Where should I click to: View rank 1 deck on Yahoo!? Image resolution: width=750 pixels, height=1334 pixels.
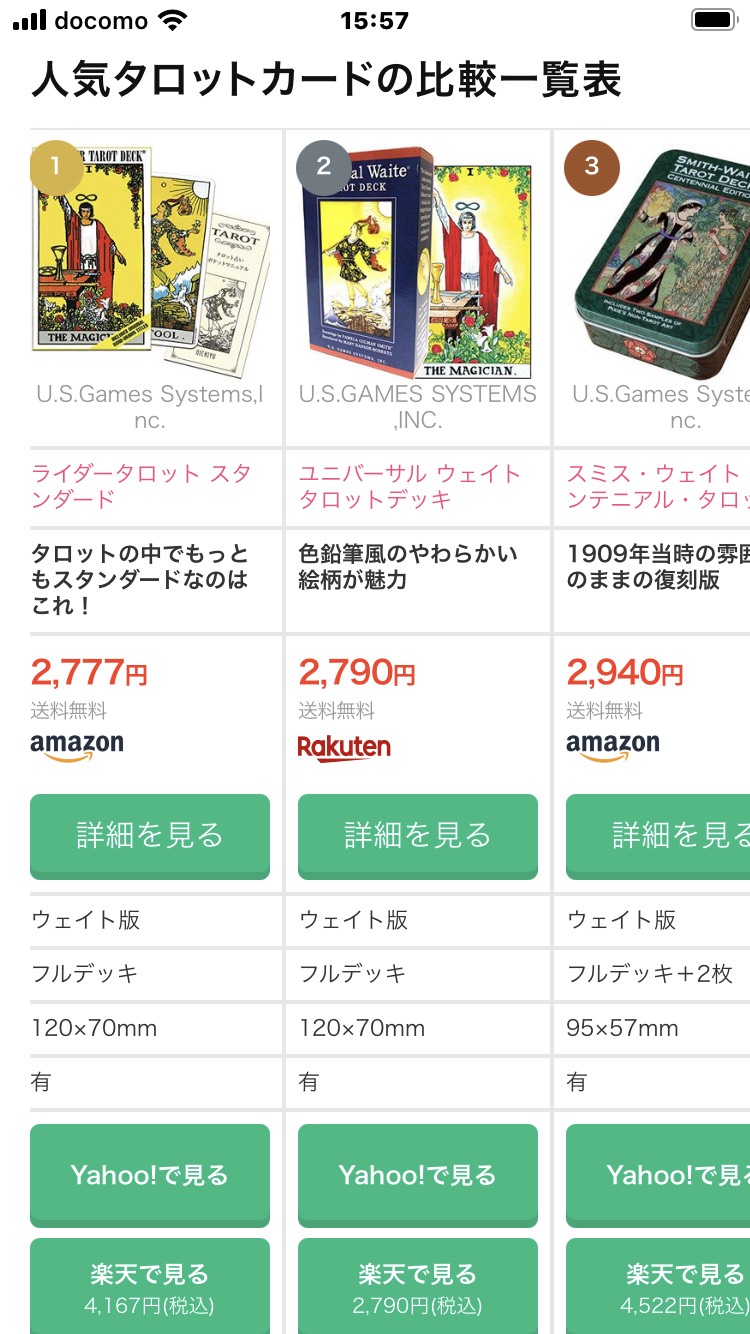coord(150,1175)
